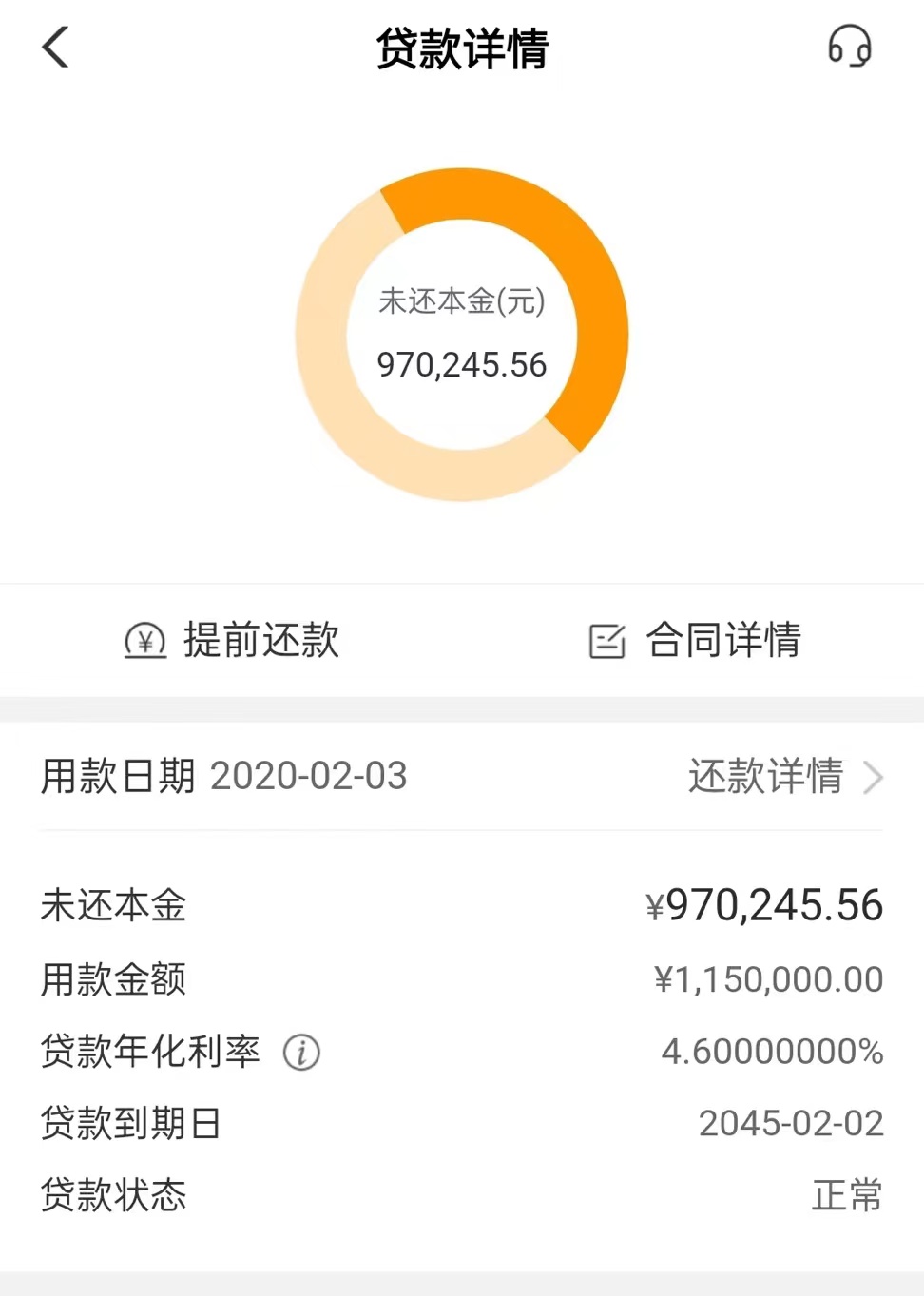Open 合同详情
The width and height of the screenshot is (924, 1296).
coord(724,641)
